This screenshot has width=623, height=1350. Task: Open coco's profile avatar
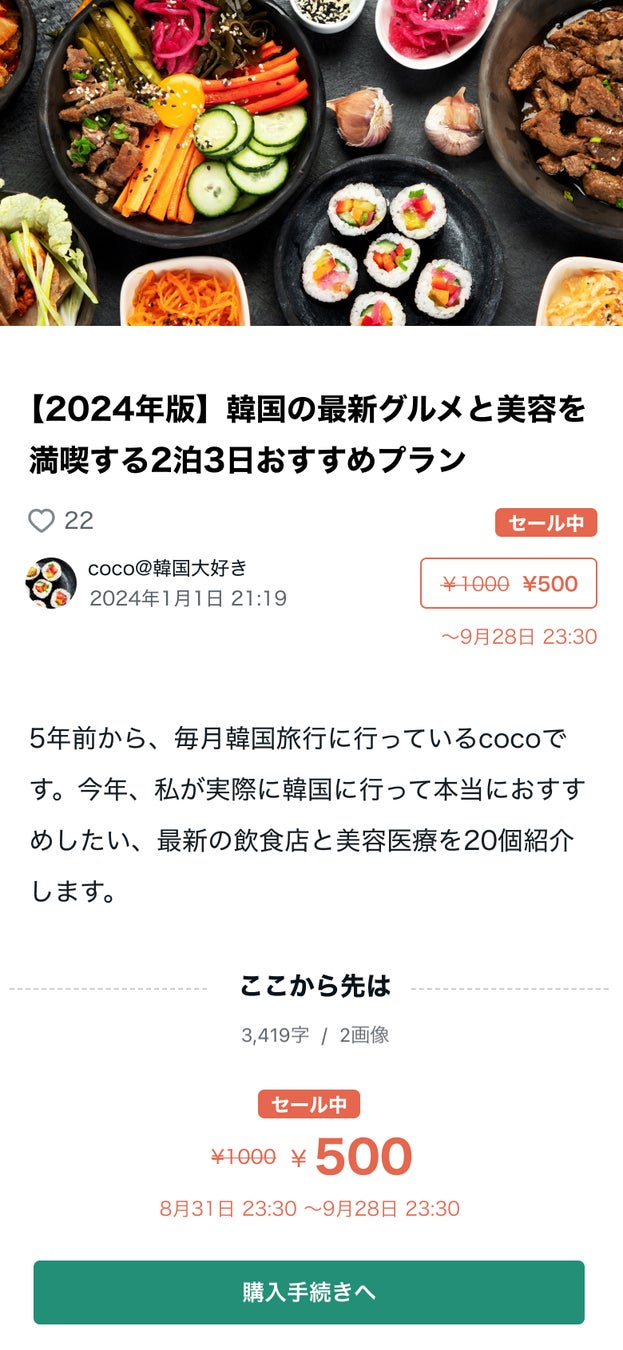click(x=51, y=583)
